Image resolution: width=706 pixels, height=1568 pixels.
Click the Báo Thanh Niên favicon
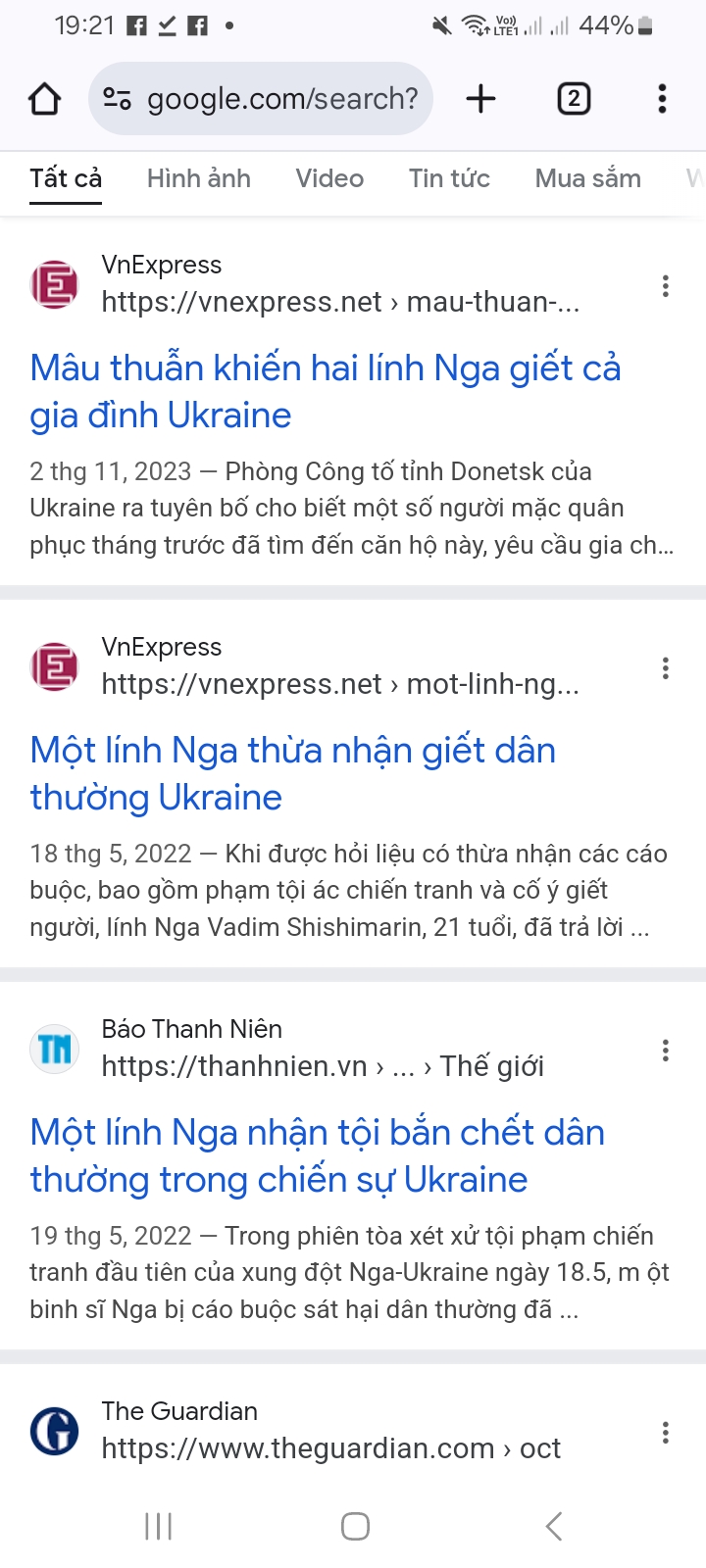coord(54,1048)
